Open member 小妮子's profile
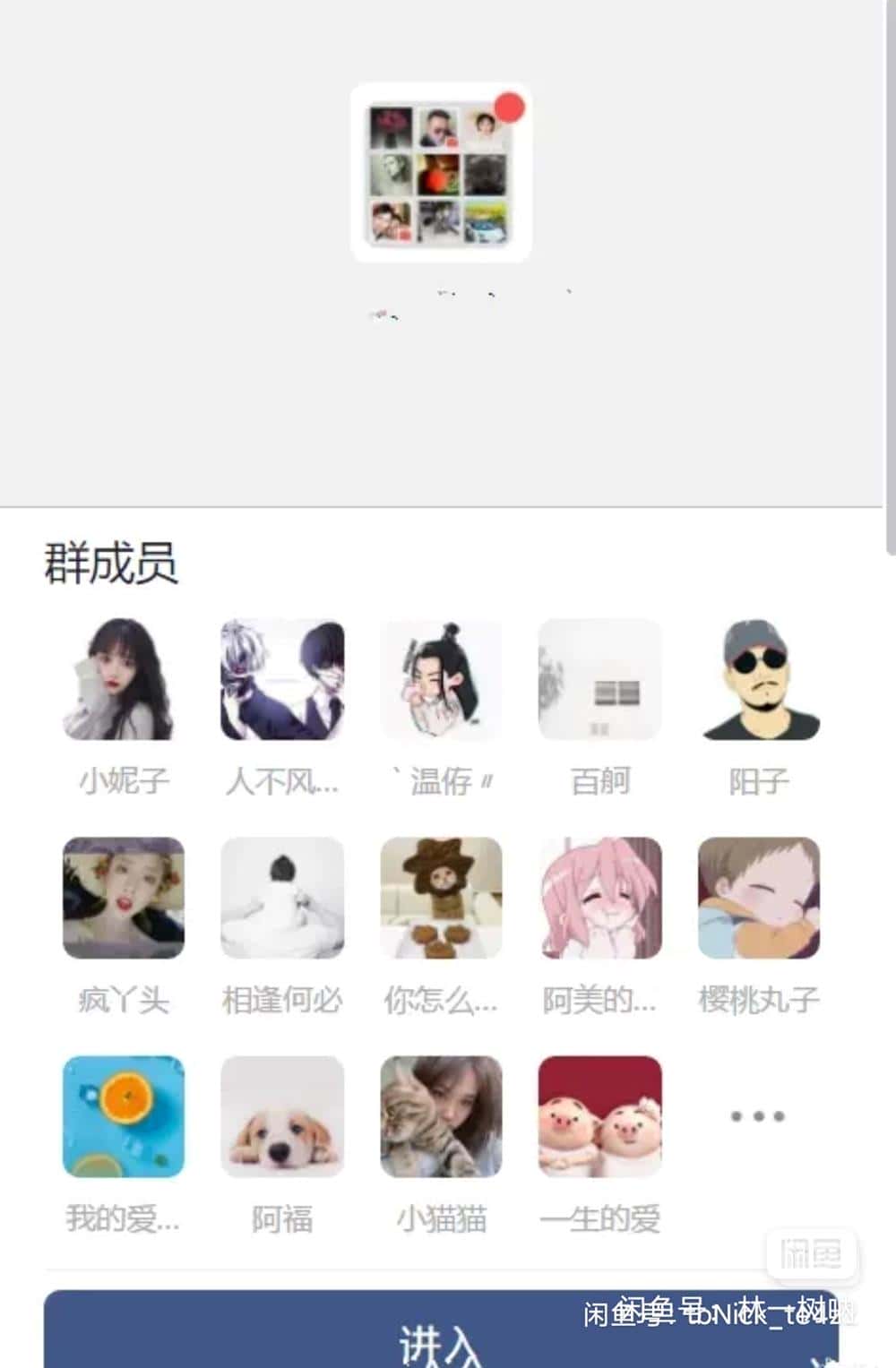Image resolution: width=896 pixels, height=1368 pixels. click(124, 679)
